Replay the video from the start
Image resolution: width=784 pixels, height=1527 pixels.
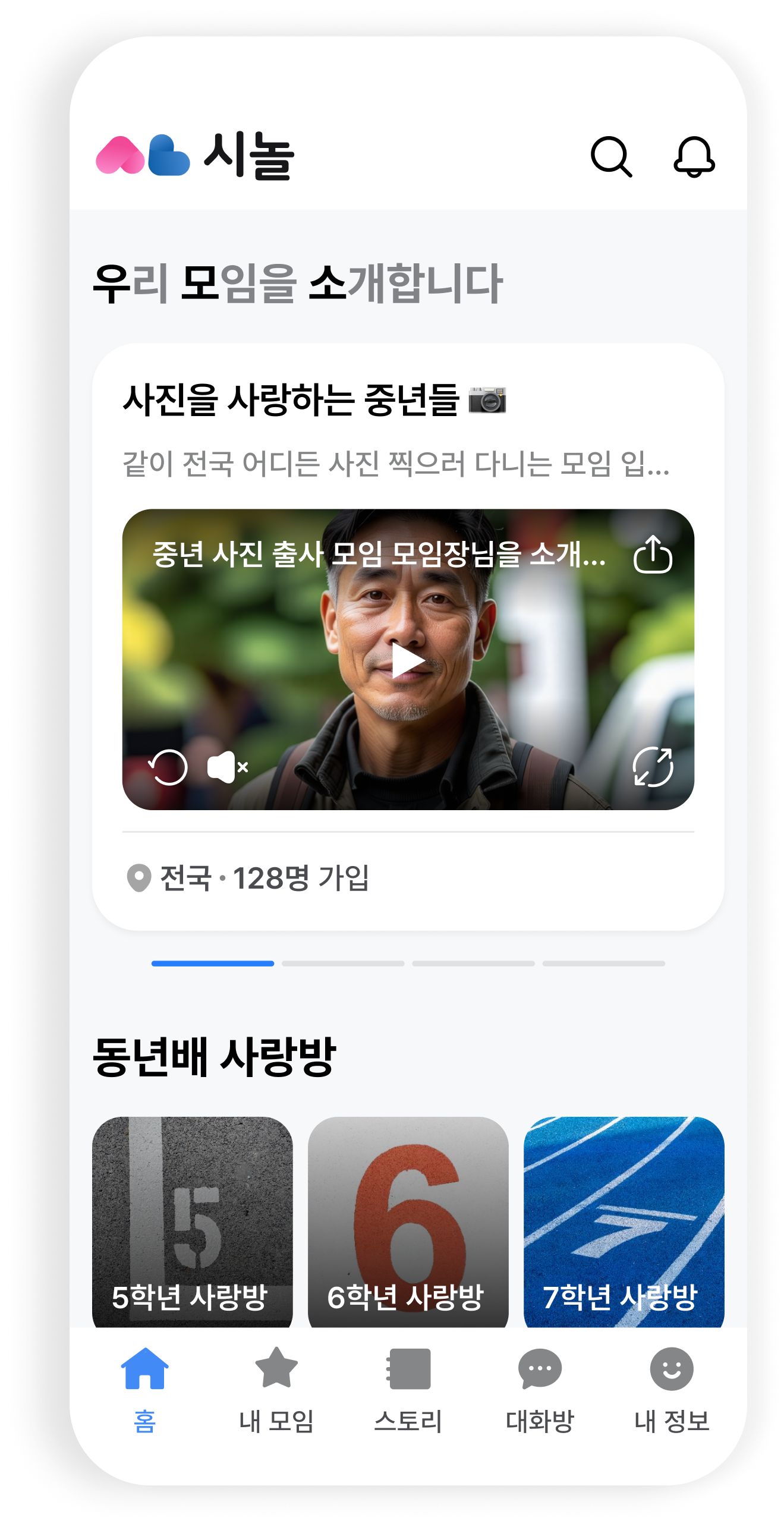pyautogui.click(x=168, y=767)
